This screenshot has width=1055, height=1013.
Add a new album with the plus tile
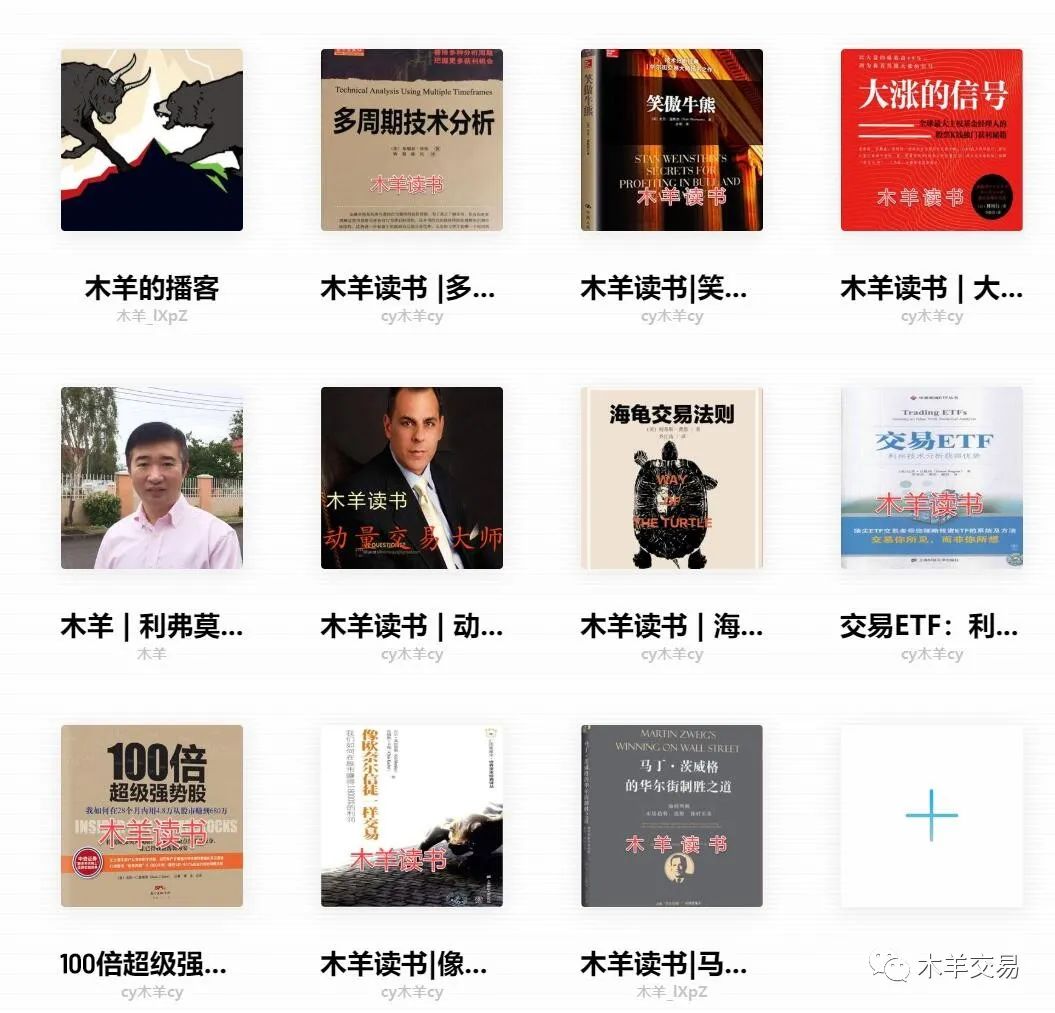click(932, 816)
